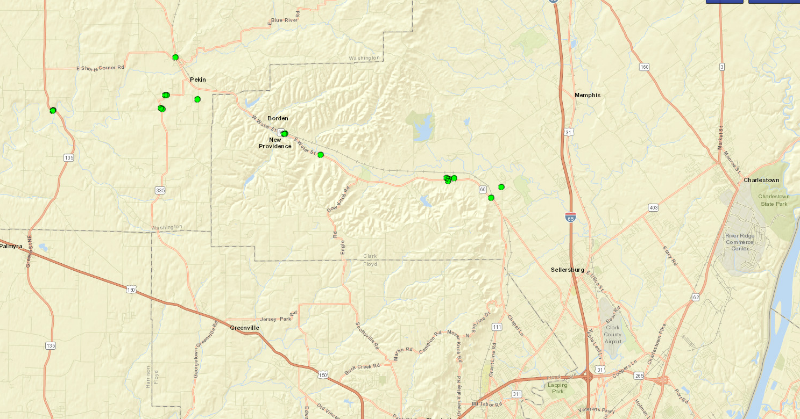The height and width of the screenshot is (419, 800).
Task: Tap the green marker north of Pekin
Action: [175, 57]
